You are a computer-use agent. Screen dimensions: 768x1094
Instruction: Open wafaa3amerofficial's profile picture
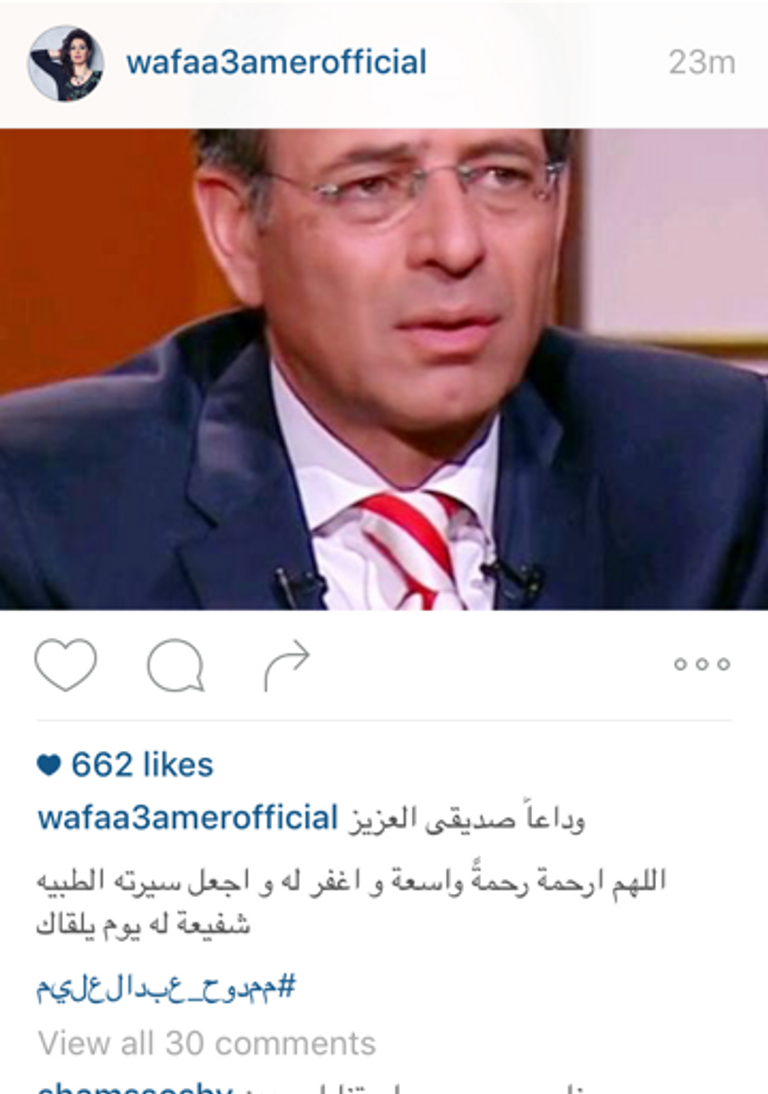(x=66, y=63)
